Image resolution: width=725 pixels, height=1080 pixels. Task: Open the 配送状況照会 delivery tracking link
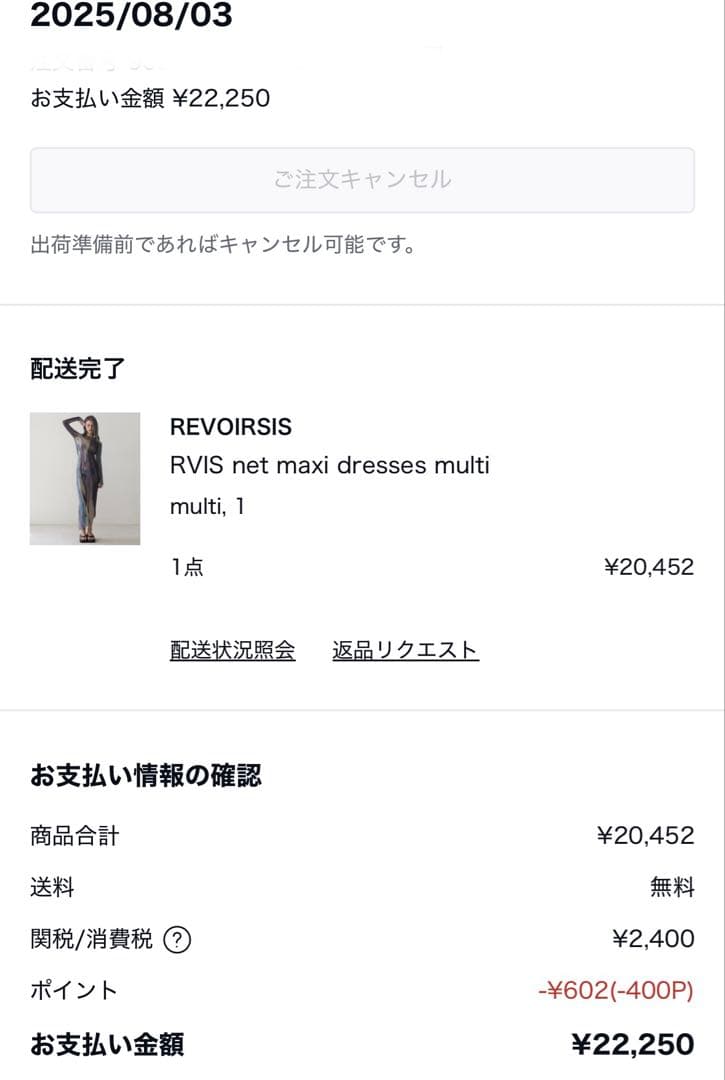233,649
